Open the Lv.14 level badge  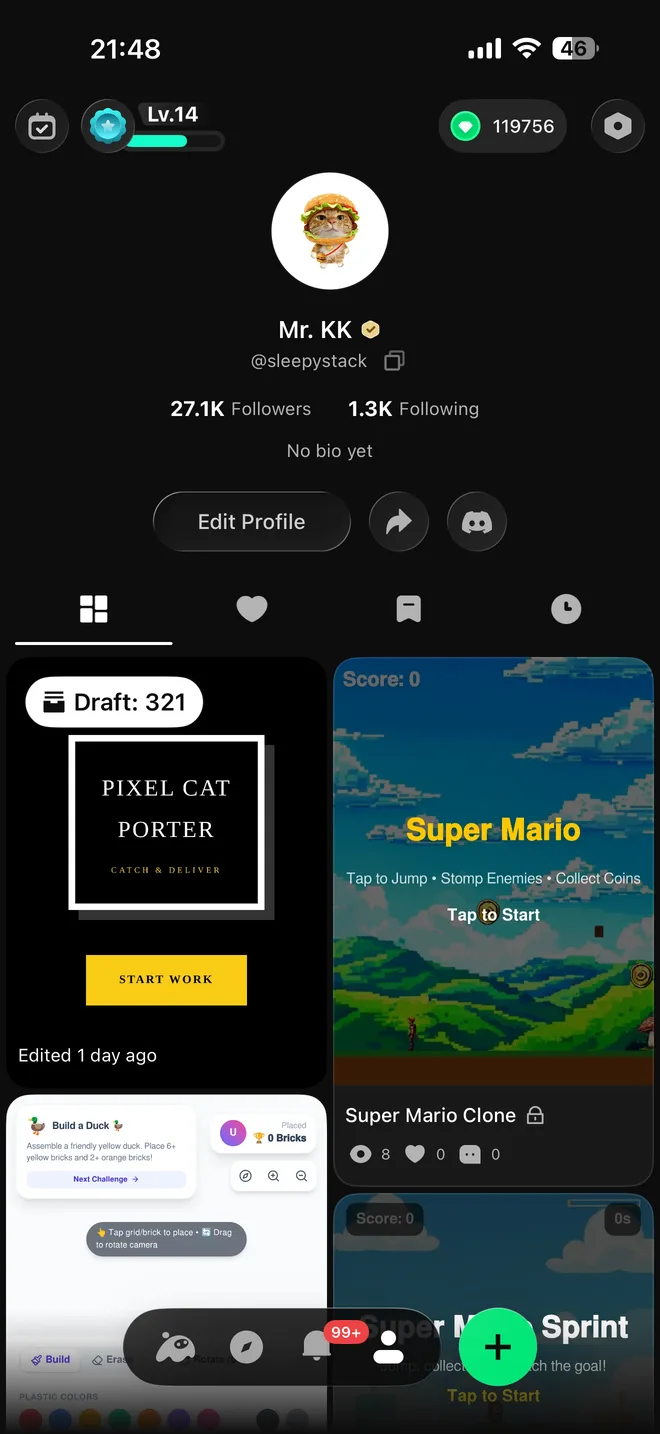153,127
